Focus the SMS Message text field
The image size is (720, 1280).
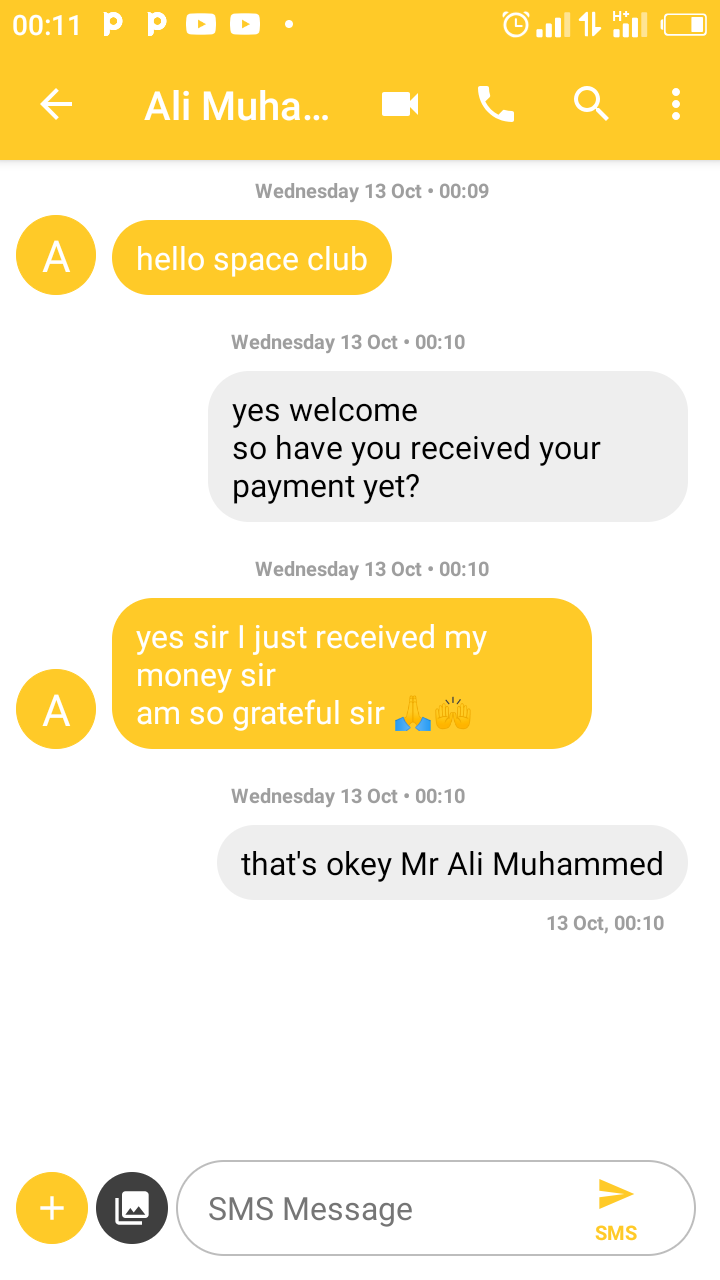(x=380, y=1208)
